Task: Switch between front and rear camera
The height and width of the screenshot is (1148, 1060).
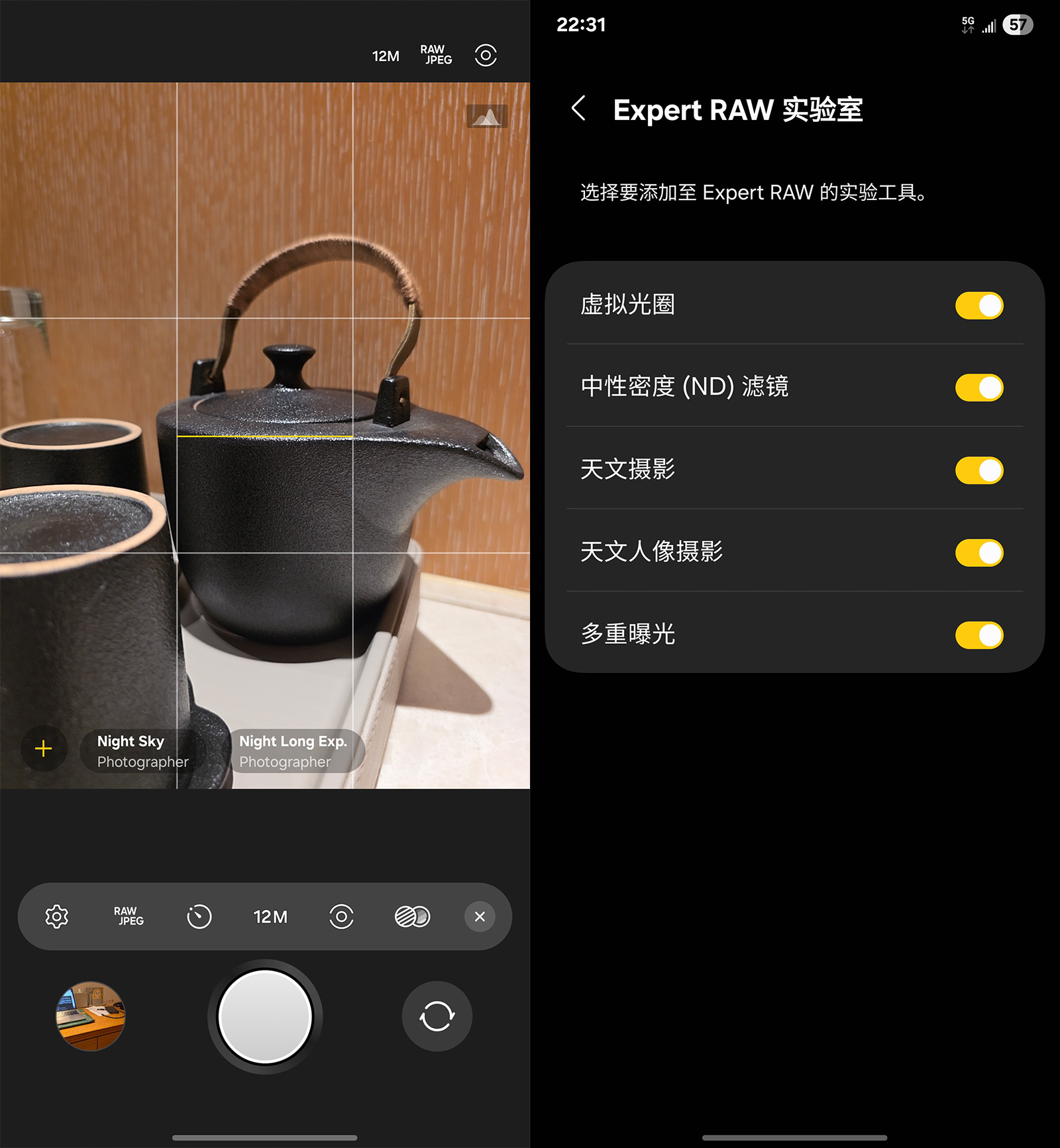Action: click(x=437, y=1016)
